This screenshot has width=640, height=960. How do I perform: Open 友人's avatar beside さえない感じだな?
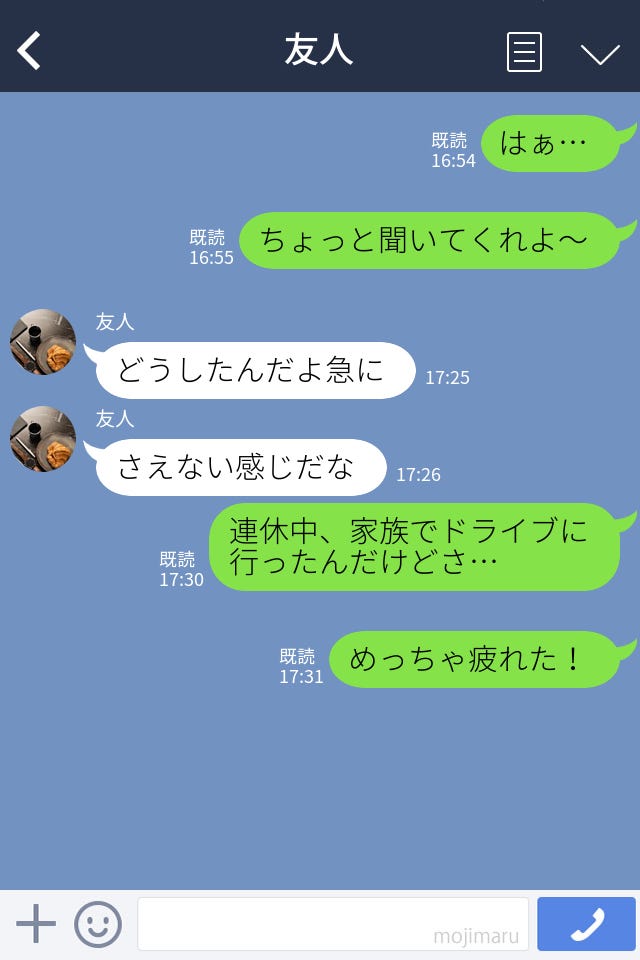pyautogui.click(x=43, y=439)
